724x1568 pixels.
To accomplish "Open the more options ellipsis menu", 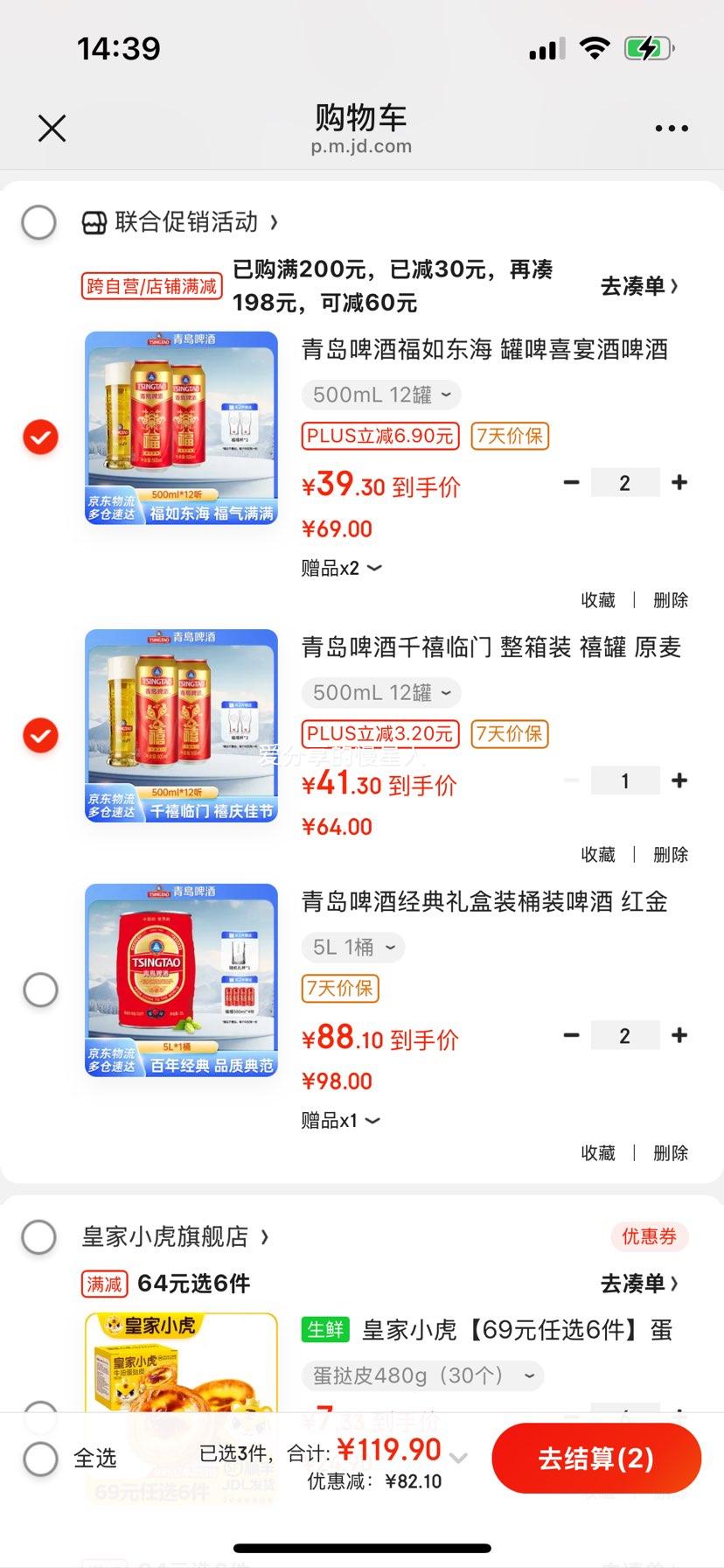I will point(671,128).
